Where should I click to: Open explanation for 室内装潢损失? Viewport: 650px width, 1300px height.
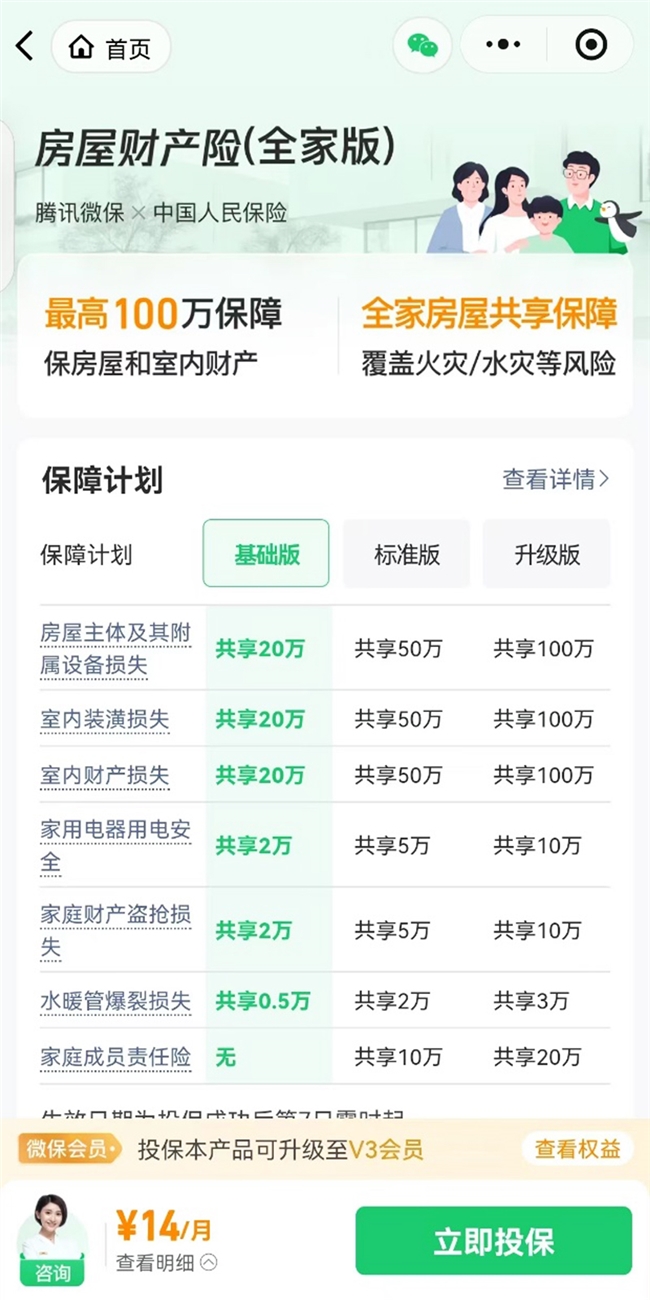pos(105,719)
